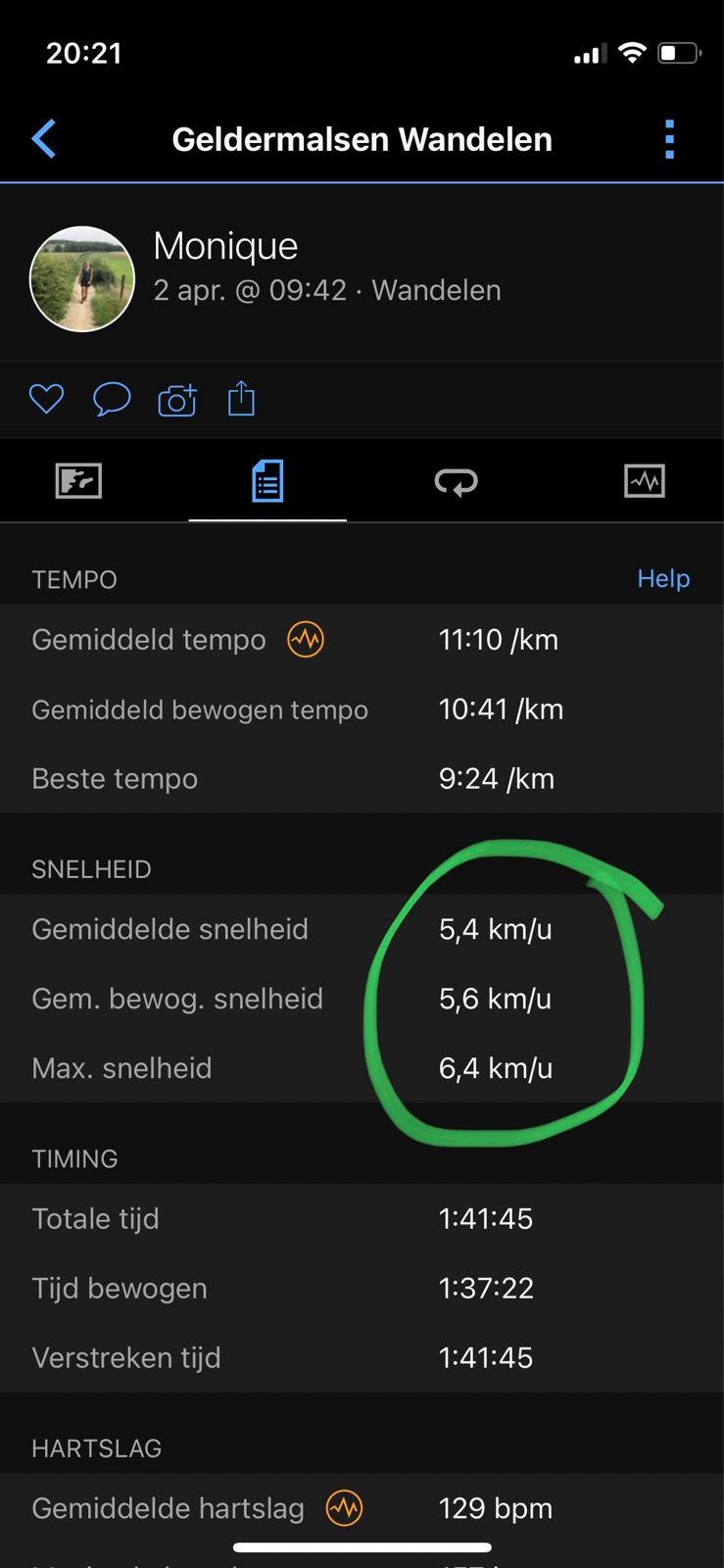Switch to the laps tab
The width and height of the screenshot is (724, 1568).
(x=456, y=481)
